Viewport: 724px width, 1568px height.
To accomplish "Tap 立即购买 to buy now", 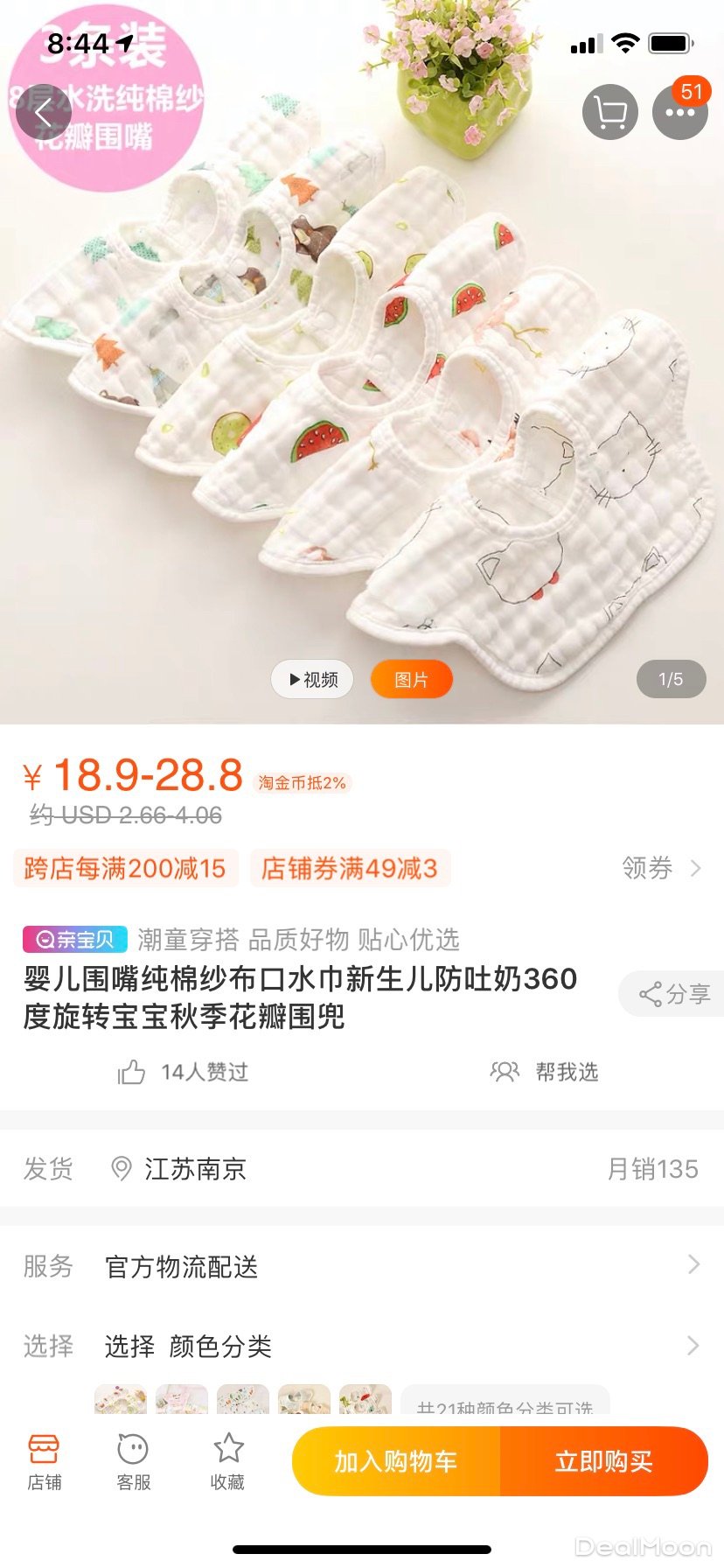I will pos(603,1461).
